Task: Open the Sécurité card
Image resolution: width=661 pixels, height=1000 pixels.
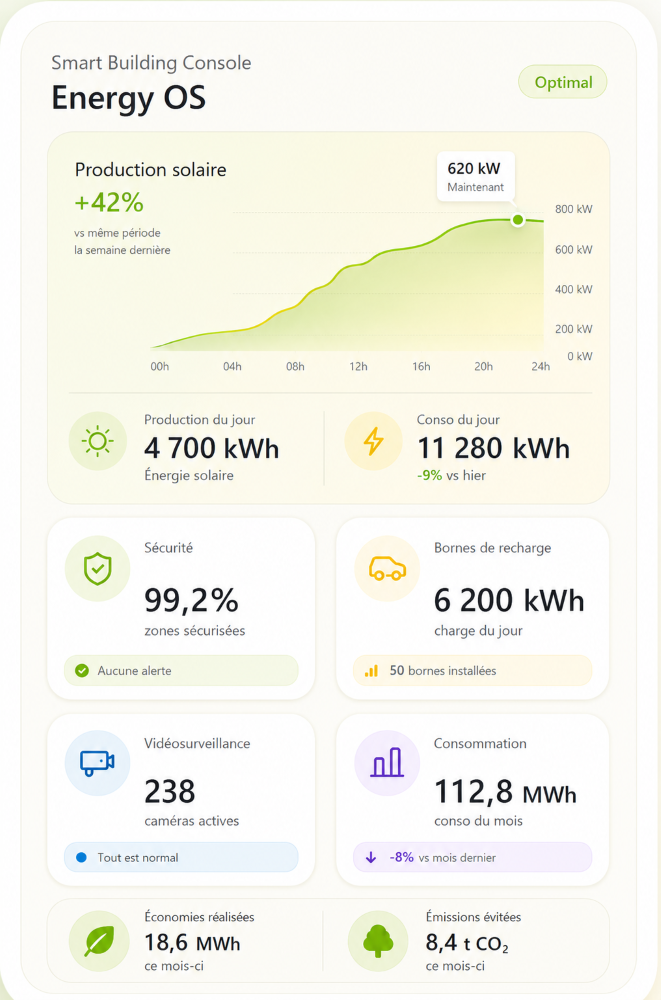Action: pyautogui.click(x=181, y=608)
